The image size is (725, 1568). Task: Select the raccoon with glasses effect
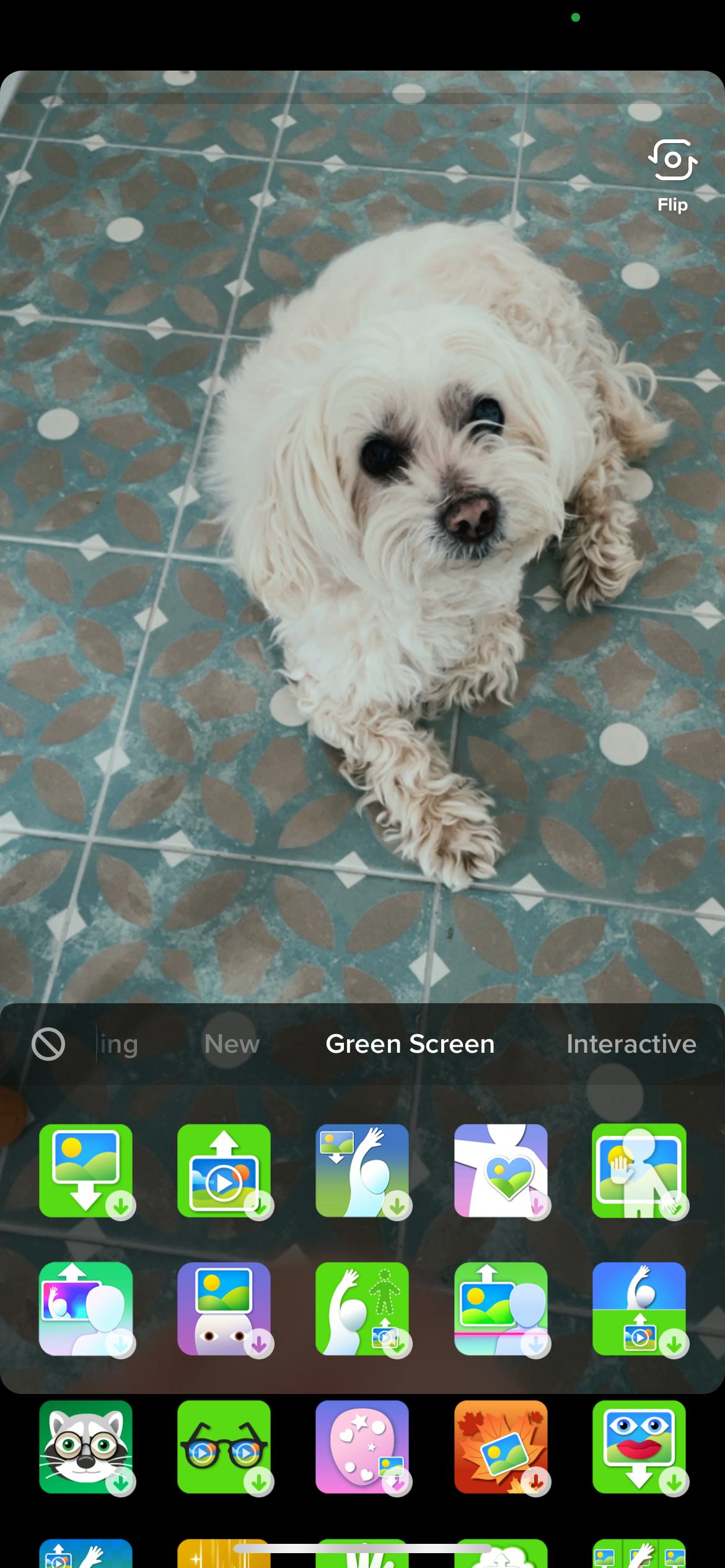(86, 1447)
